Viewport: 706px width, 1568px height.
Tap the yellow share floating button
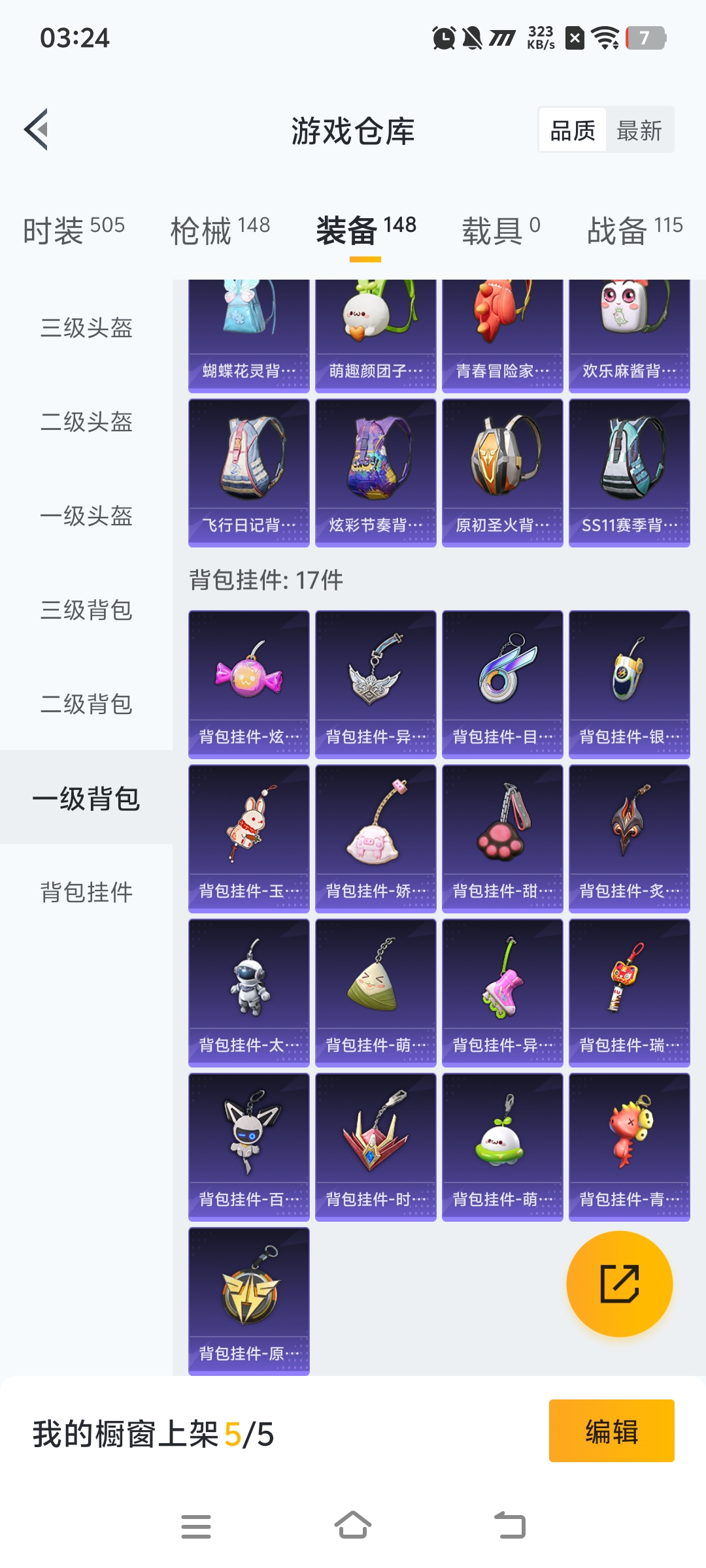pyautogui.click(x=619, y=1284)
